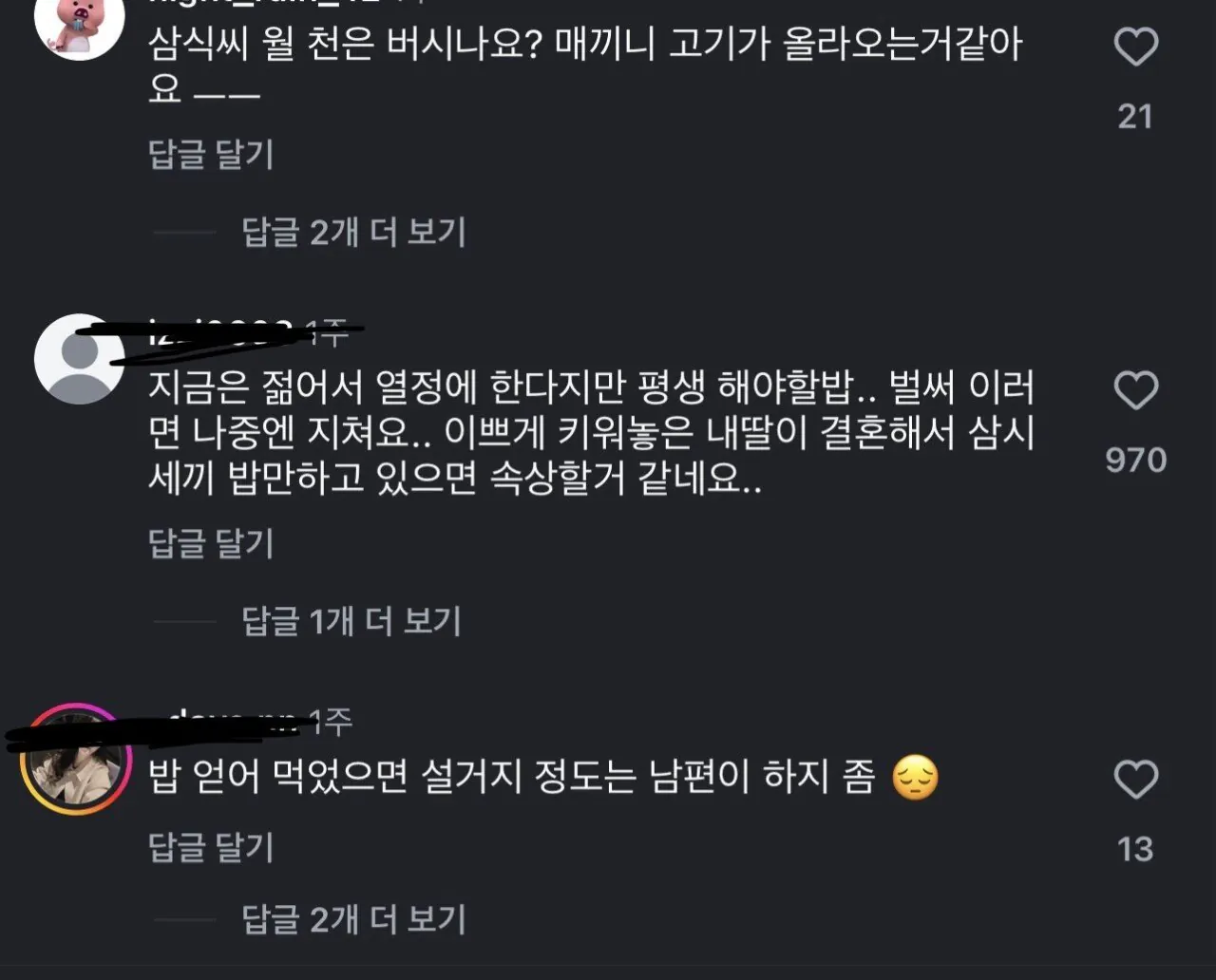The image size is (1216, 980).
Task: Tap 답글 달기 under the 지금은 젊어서 comment
Action: tap(211, 543)
